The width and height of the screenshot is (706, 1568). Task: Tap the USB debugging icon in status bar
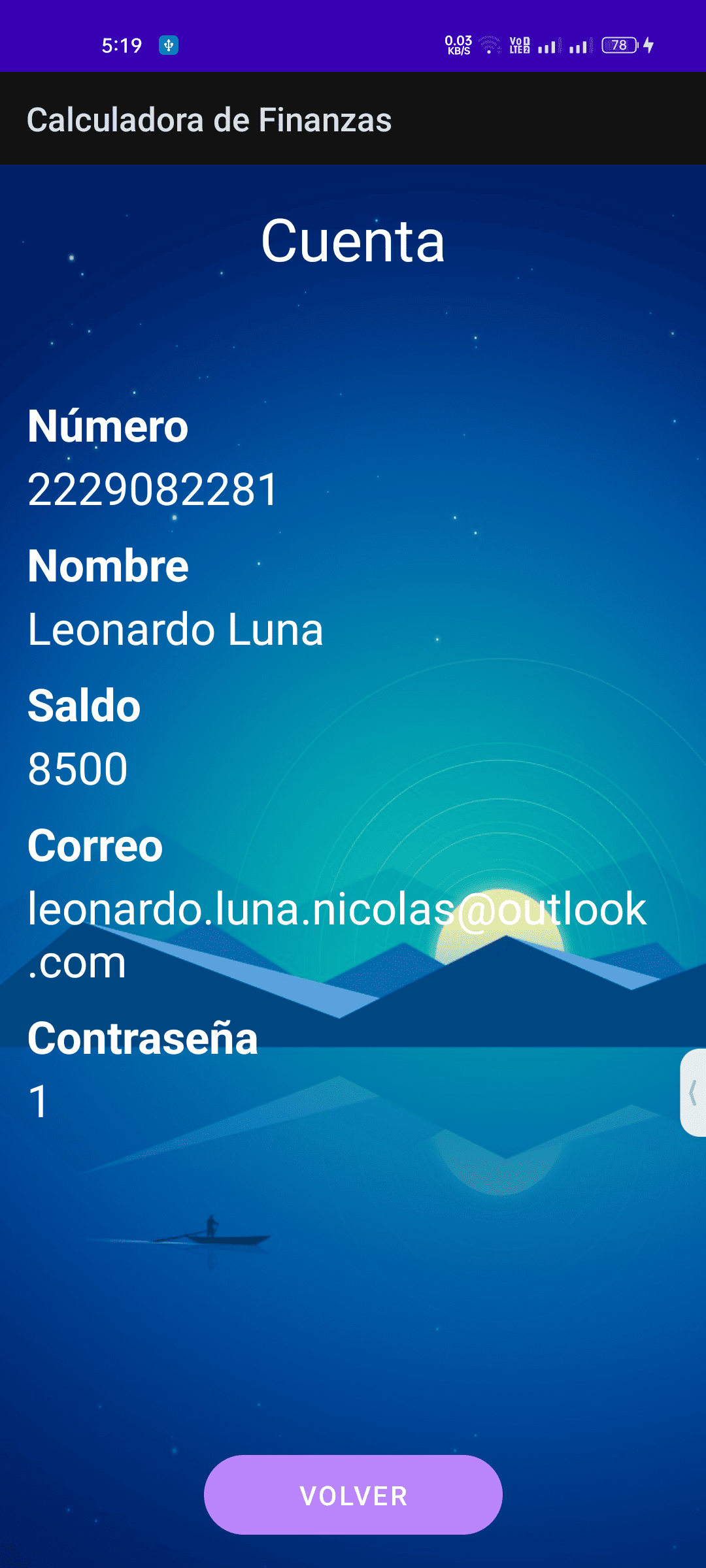pos(169,44)
